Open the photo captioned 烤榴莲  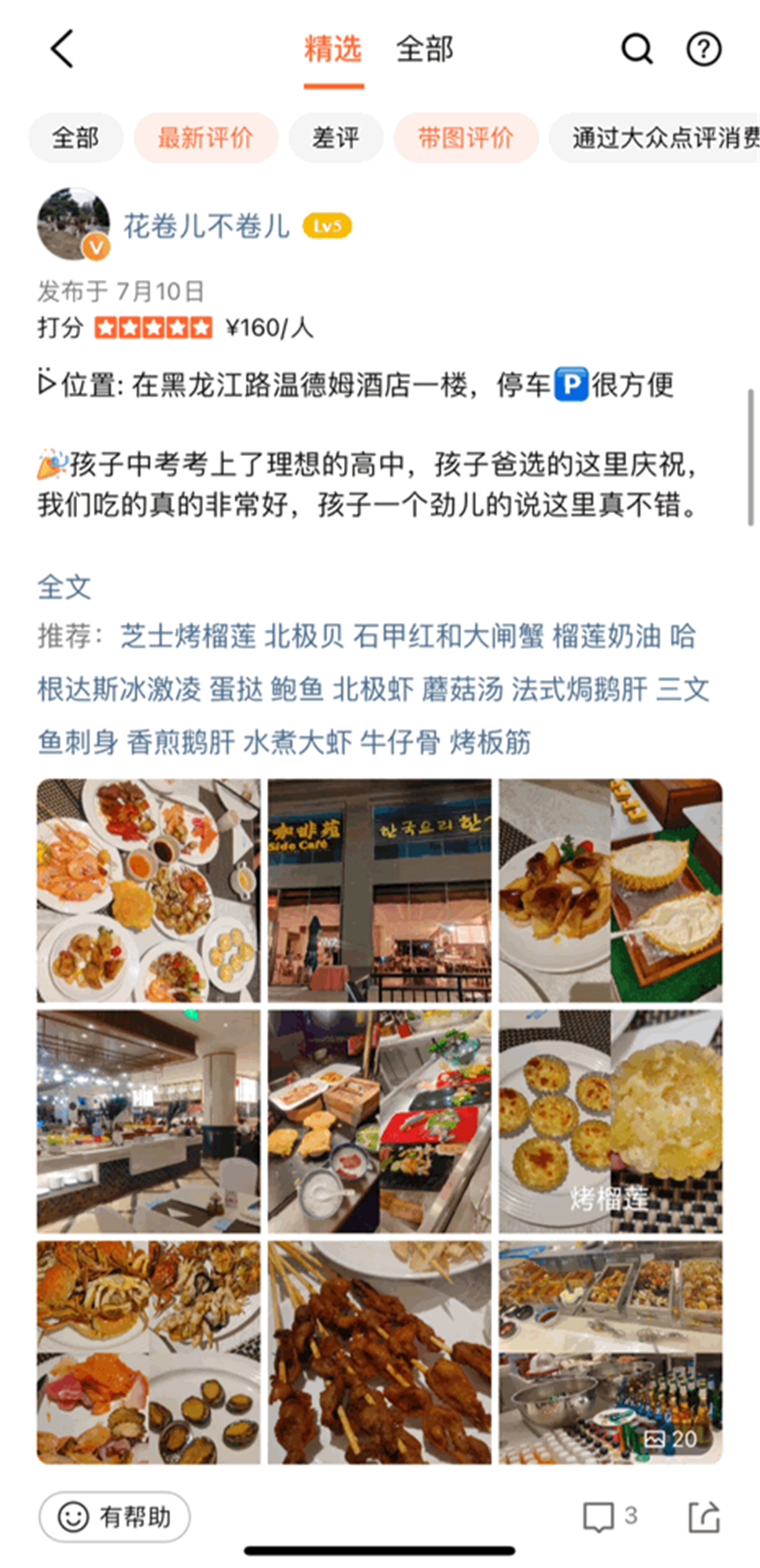pyautogui.click(x=610, y=1122)
